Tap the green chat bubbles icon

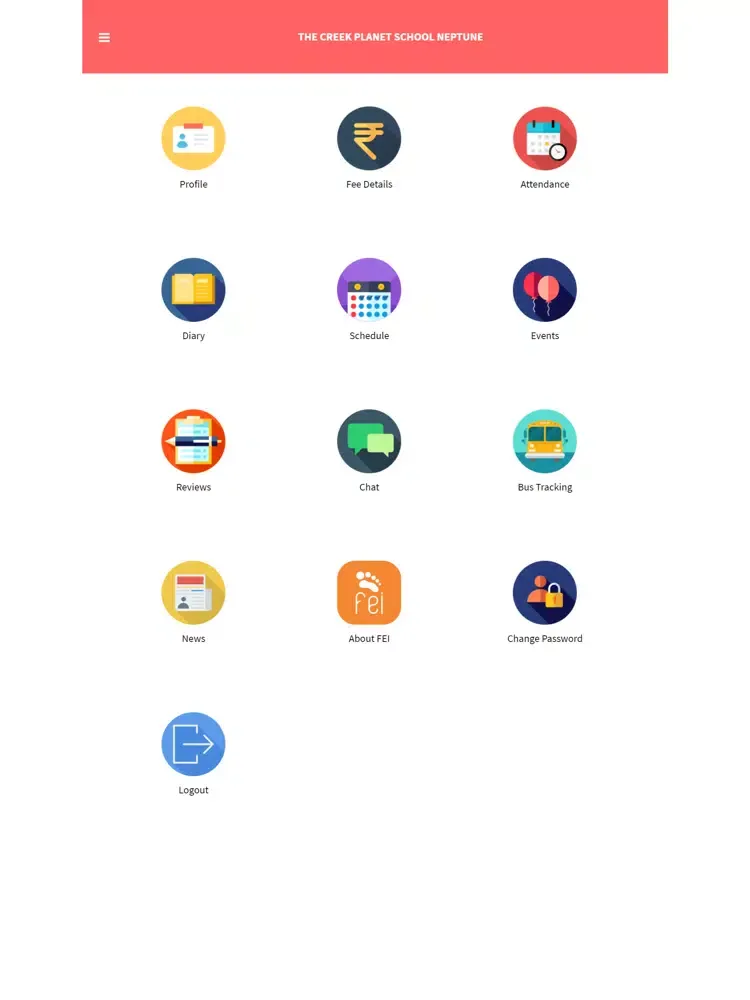click(369, 441)
